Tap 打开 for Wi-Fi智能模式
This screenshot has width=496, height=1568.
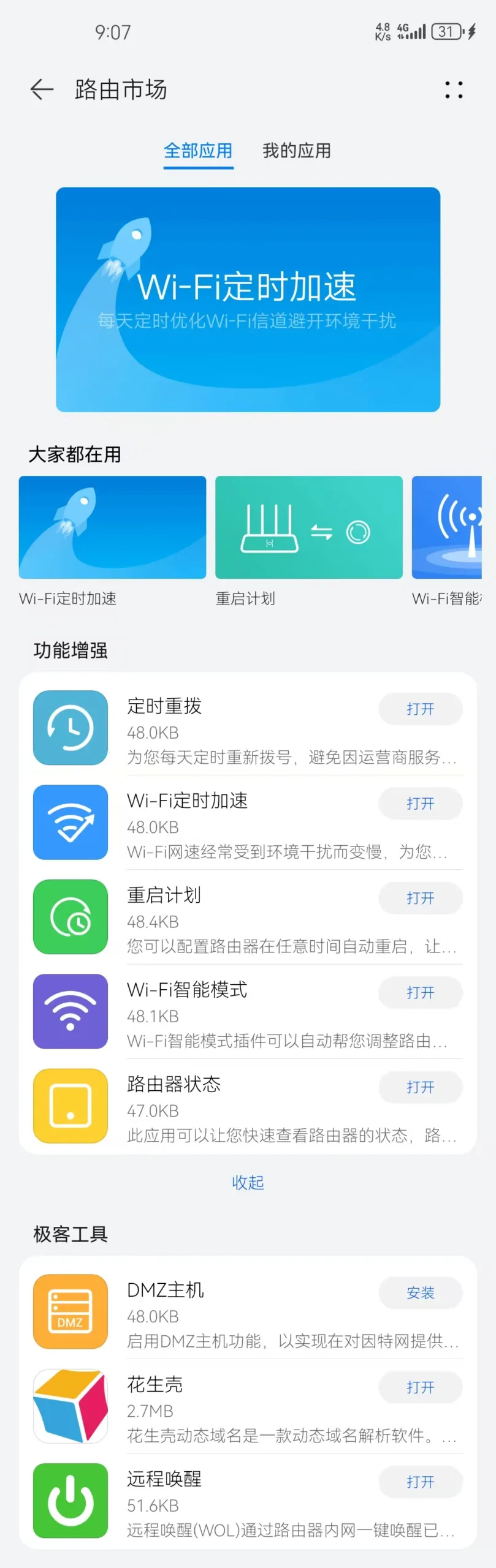point(420,992)
